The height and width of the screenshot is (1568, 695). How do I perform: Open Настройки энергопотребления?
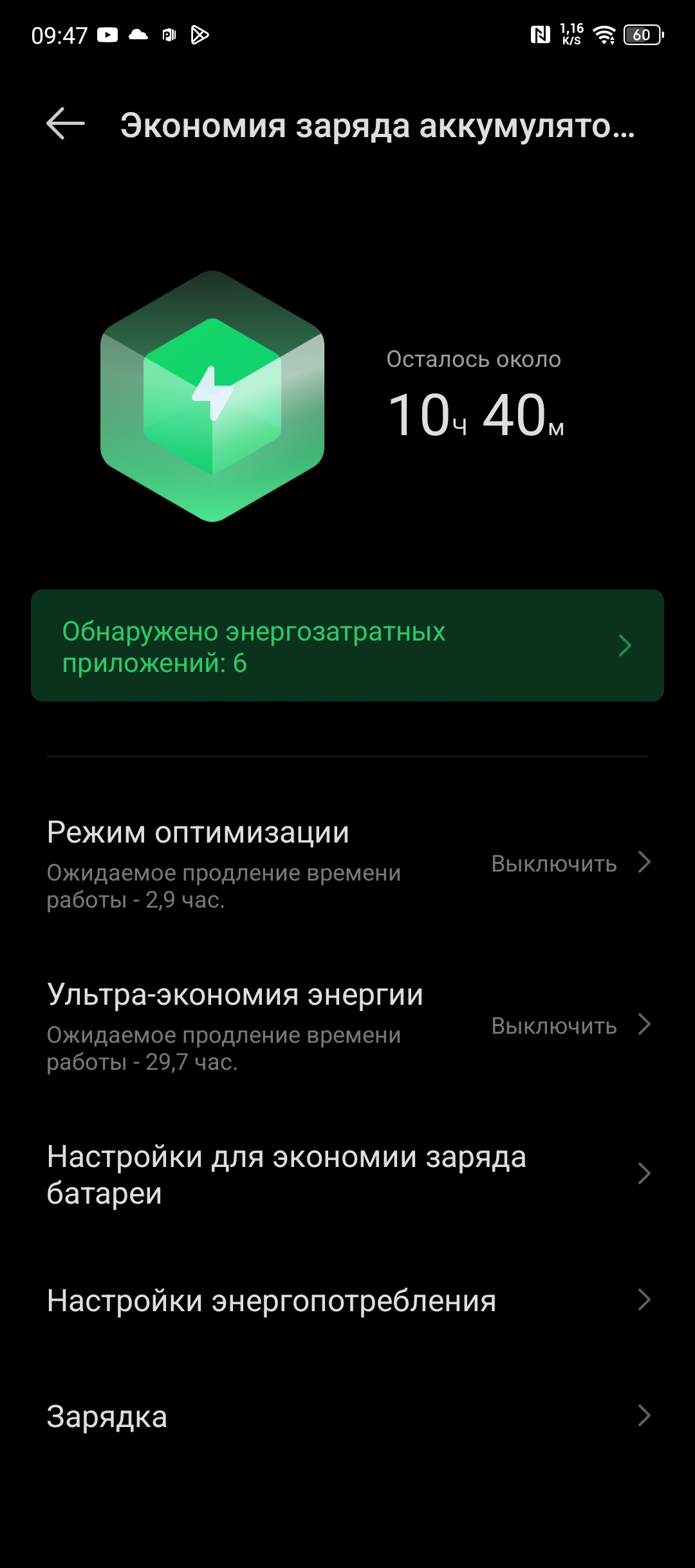point(347,1300)
